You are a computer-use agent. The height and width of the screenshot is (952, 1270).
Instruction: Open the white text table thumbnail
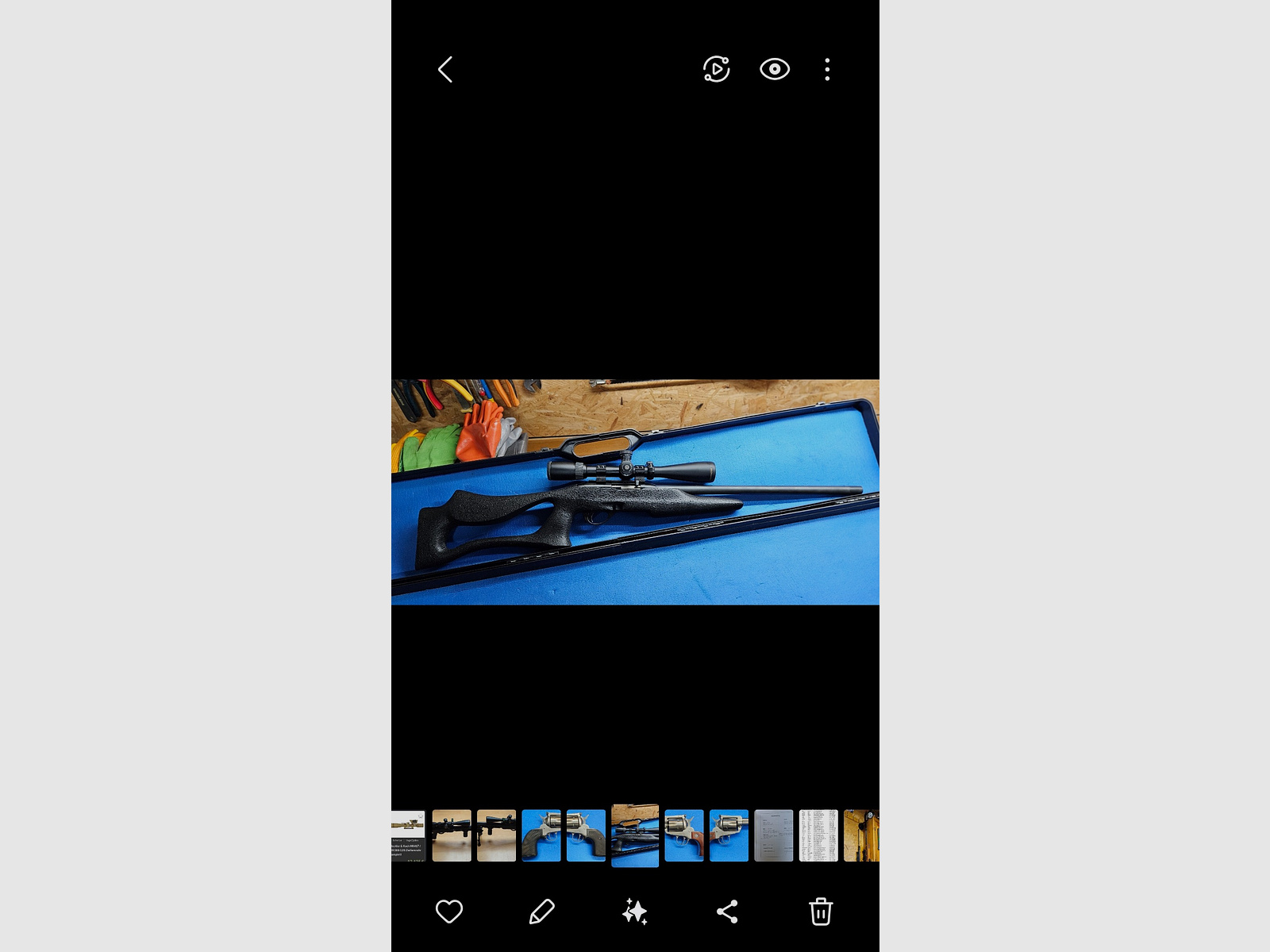click(818, 835)
